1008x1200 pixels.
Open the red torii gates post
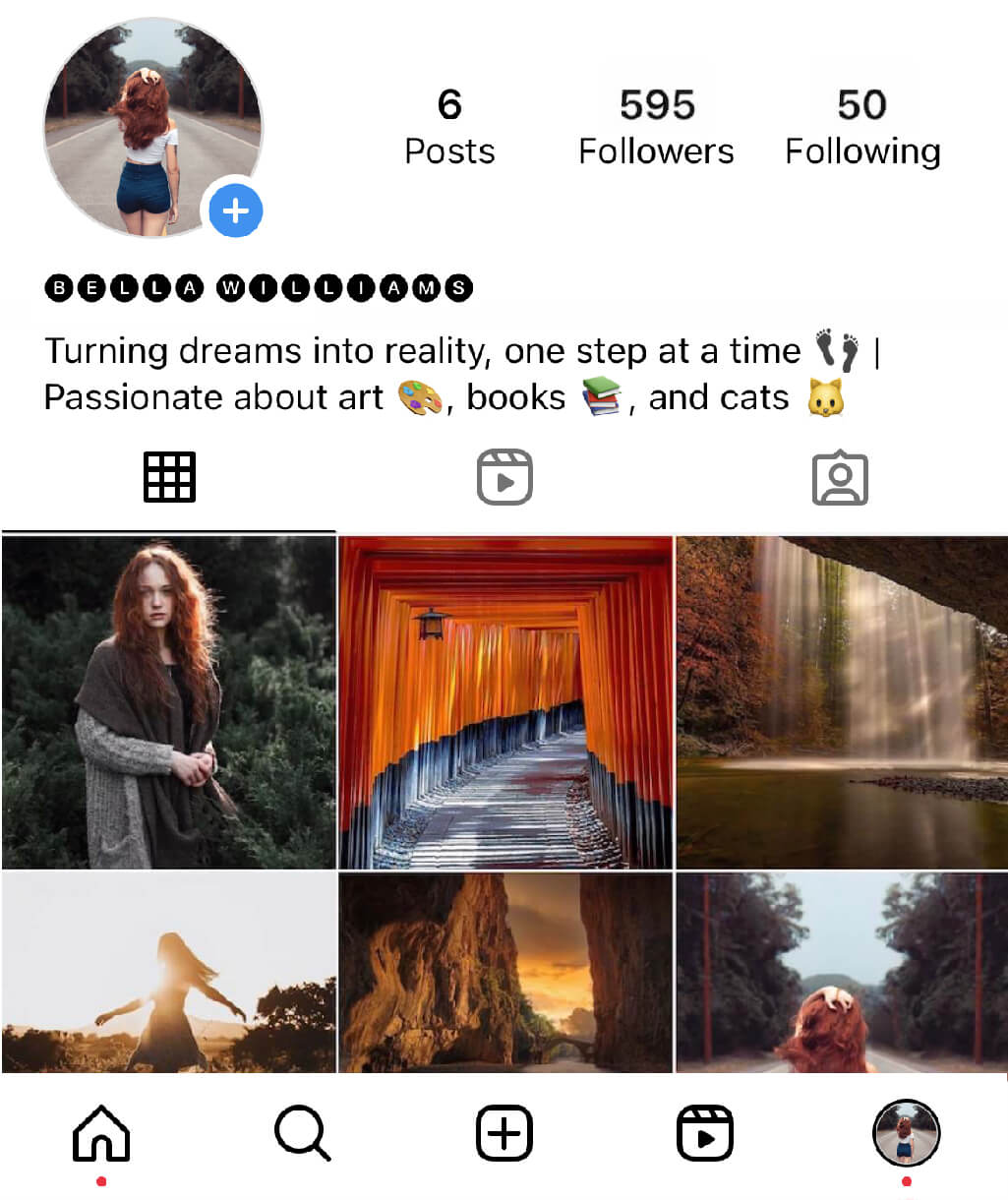tap(504, 701)
